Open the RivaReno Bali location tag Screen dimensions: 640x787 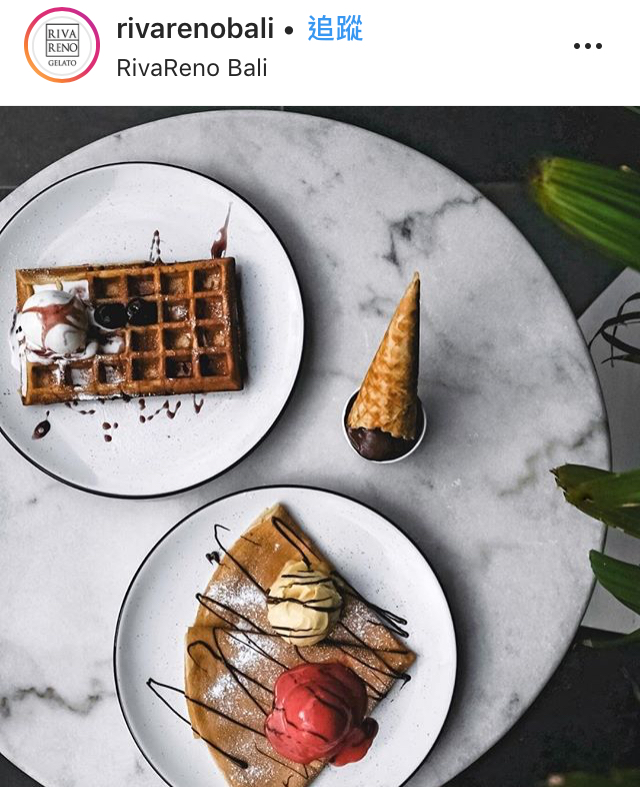pos(192,68)
